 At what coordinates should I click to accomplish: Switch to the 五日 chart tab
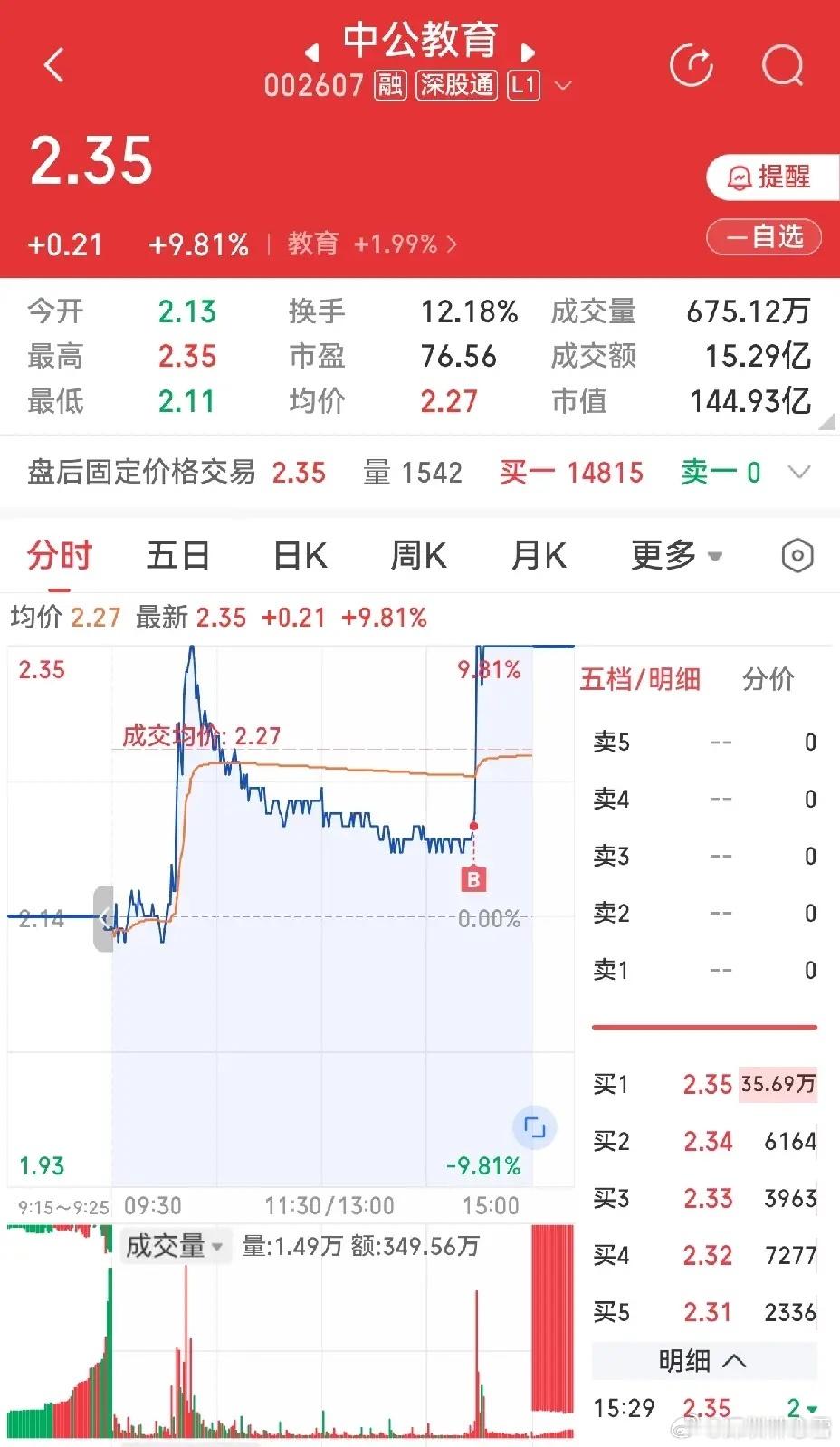[177, 555]
